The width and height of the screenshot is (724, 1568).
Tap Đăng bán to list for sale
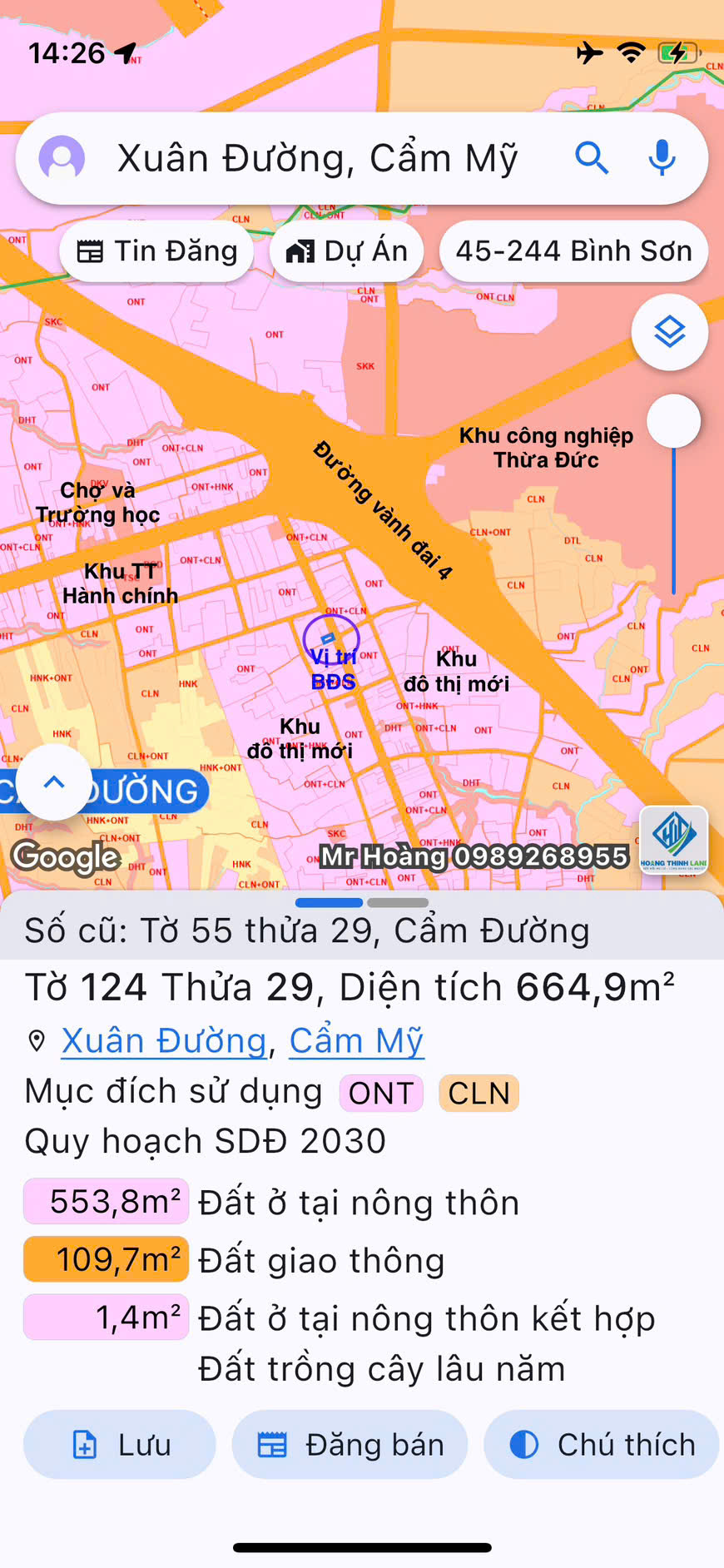pos(350,1445)
